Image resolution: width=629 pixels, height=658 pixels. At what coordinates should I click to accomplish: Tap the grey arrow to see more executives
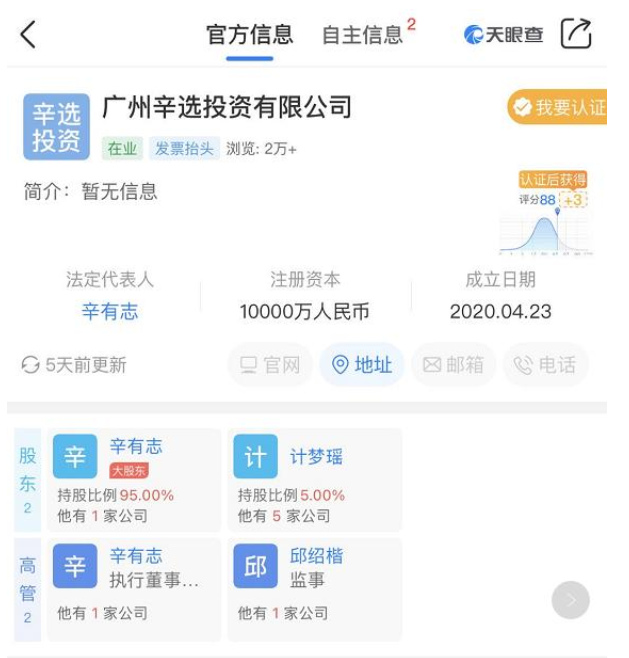pos(570,600)
